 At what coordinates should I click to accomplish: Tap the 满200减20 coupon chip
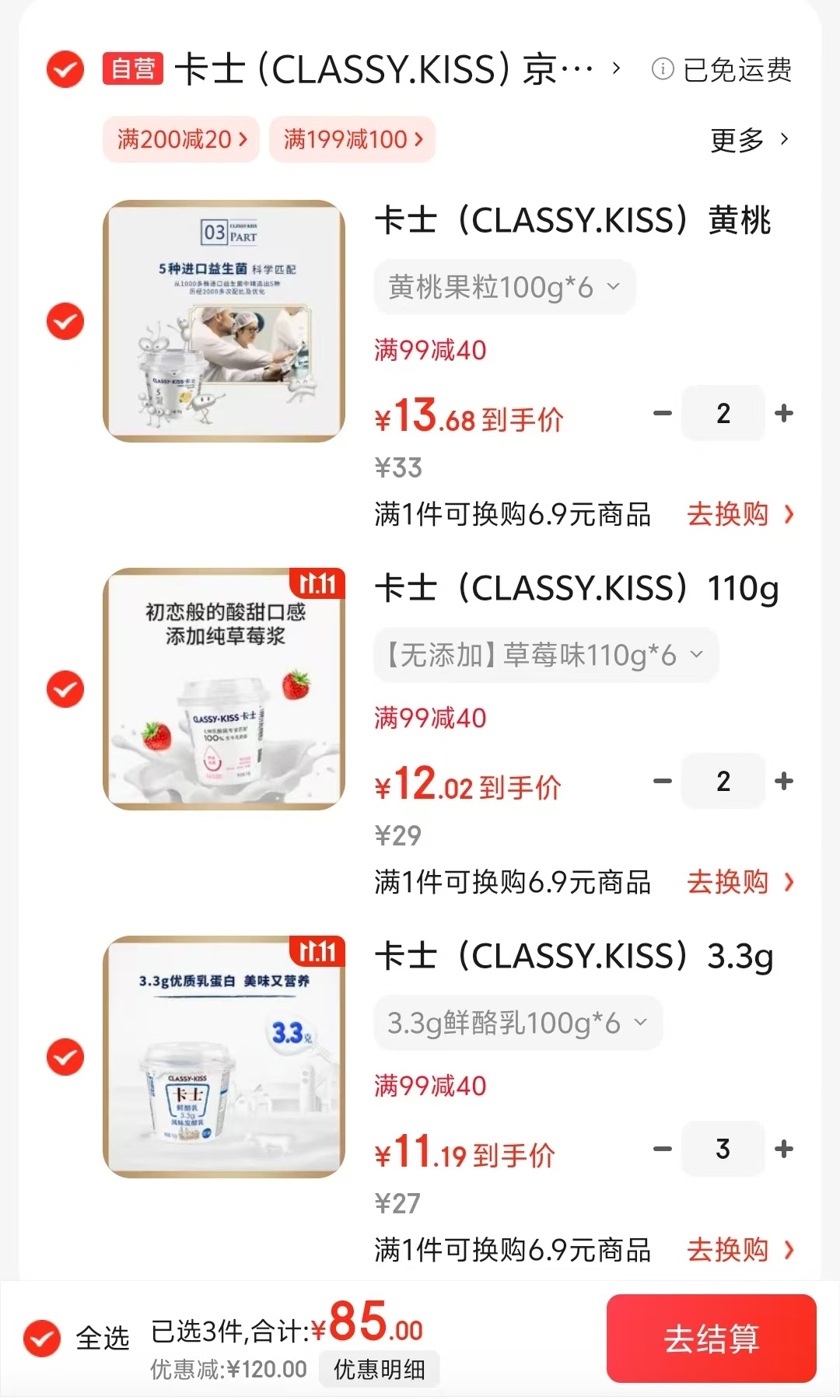[181, 140]
